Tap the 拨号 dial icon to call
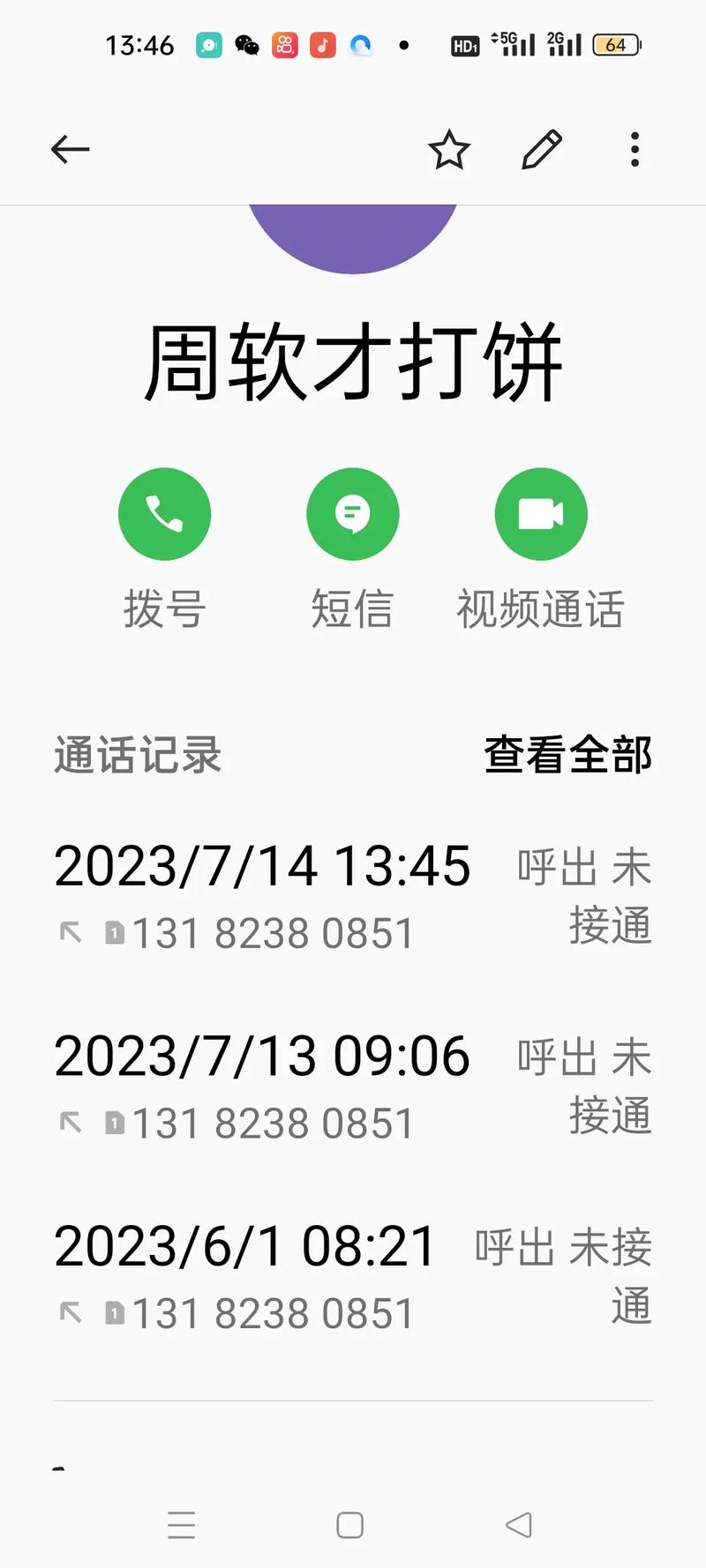 click(164, 514)
